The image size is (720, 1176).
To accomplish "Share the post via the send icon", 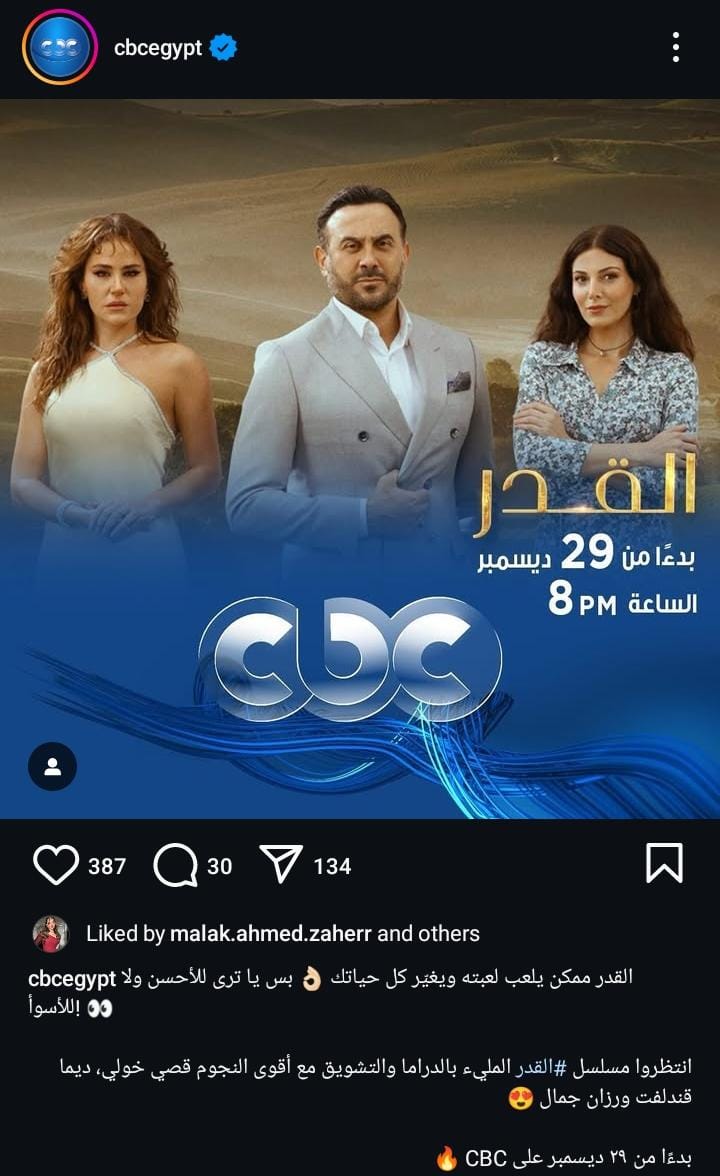I will (281, 865).
